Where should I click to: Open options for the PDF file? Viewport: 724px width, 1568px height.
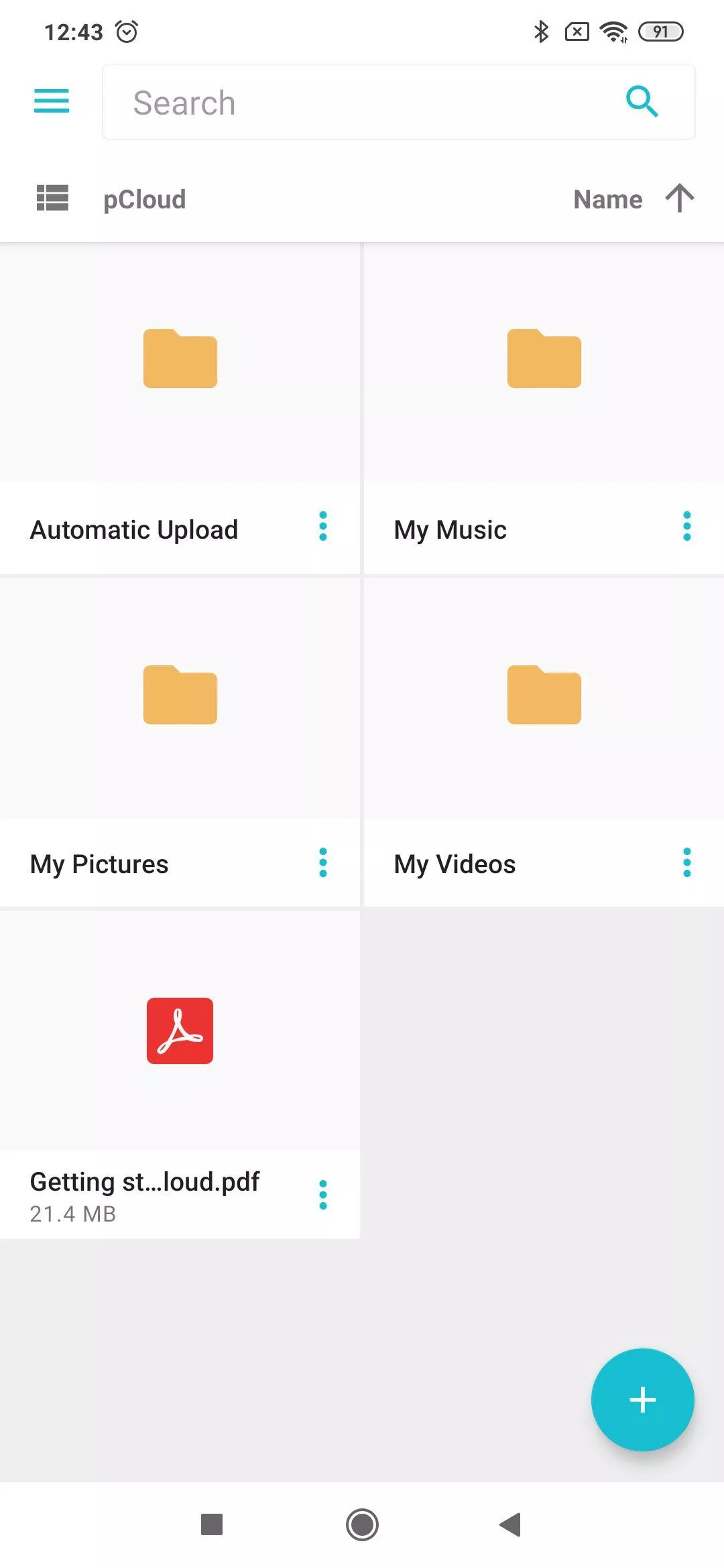click(323, 1195)
